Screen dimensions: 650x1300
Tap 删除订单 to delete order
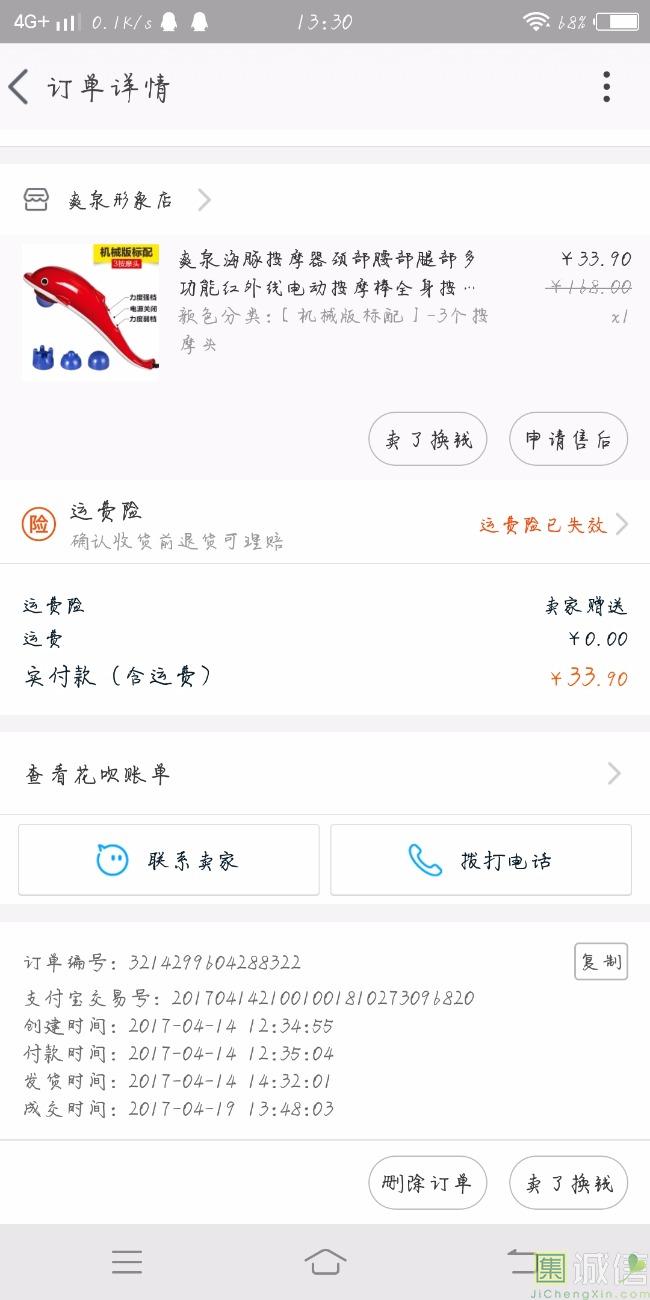coord(428,1183)
